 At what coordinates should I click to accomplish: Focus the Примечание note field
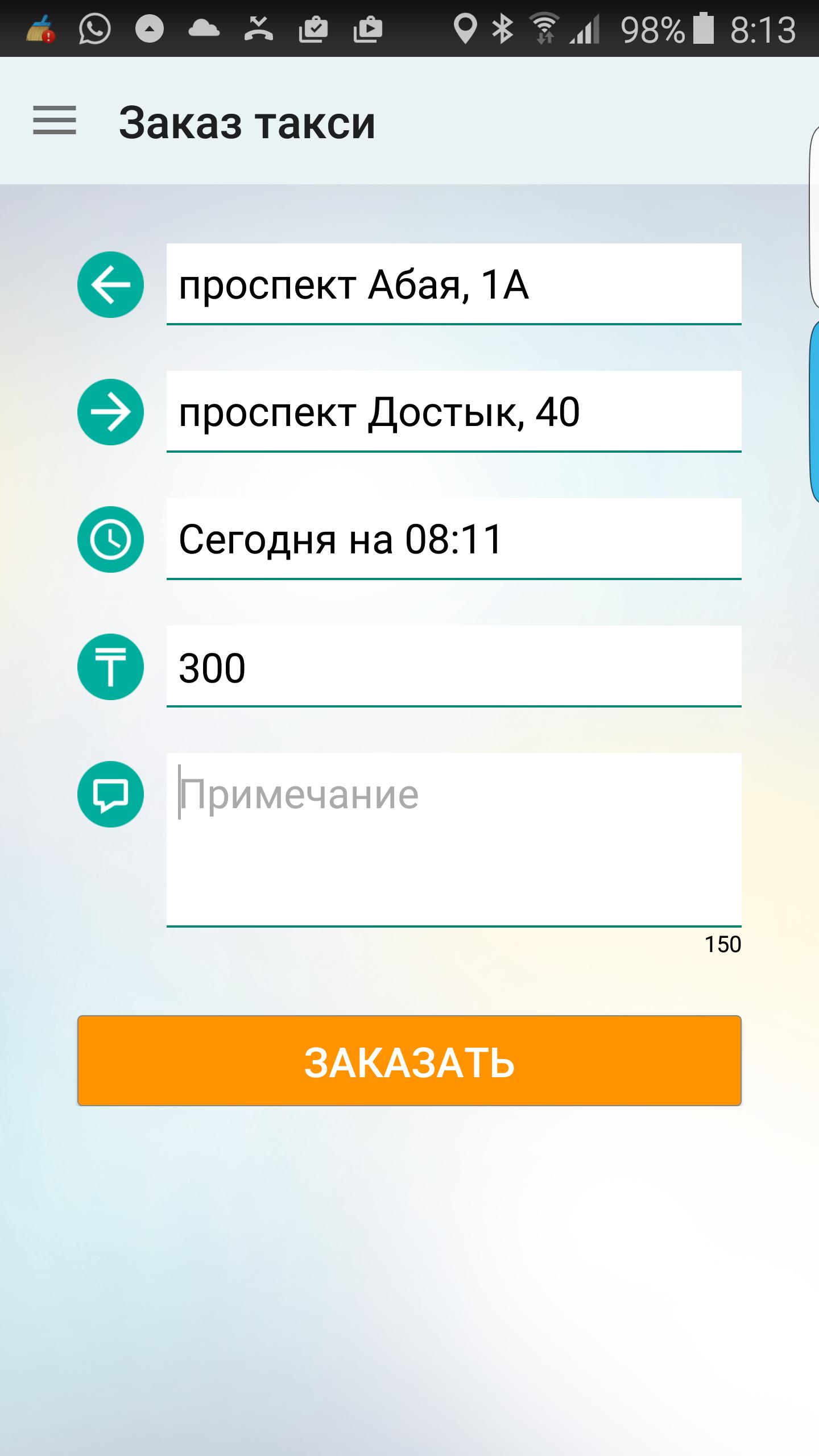point(453,839)
